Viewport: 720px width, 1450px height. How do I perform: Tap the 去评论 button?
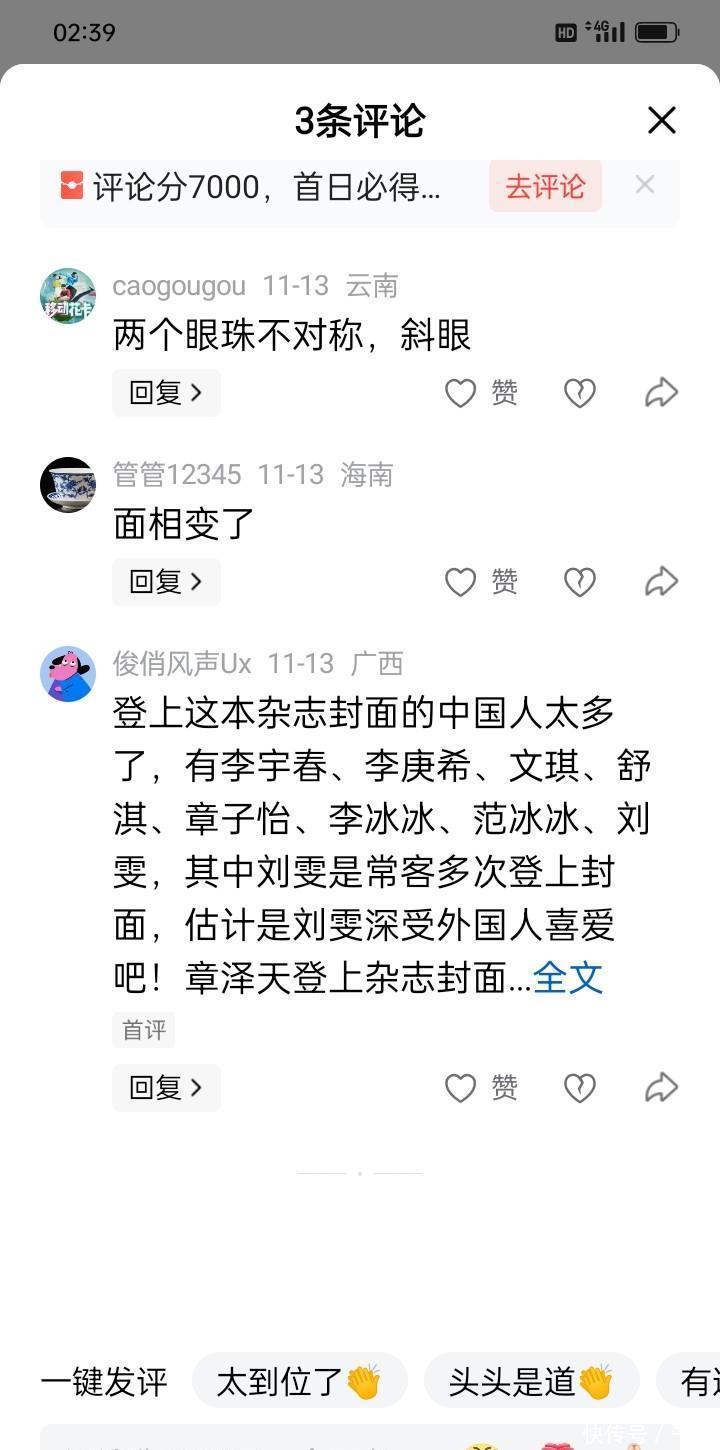[545, 187]
